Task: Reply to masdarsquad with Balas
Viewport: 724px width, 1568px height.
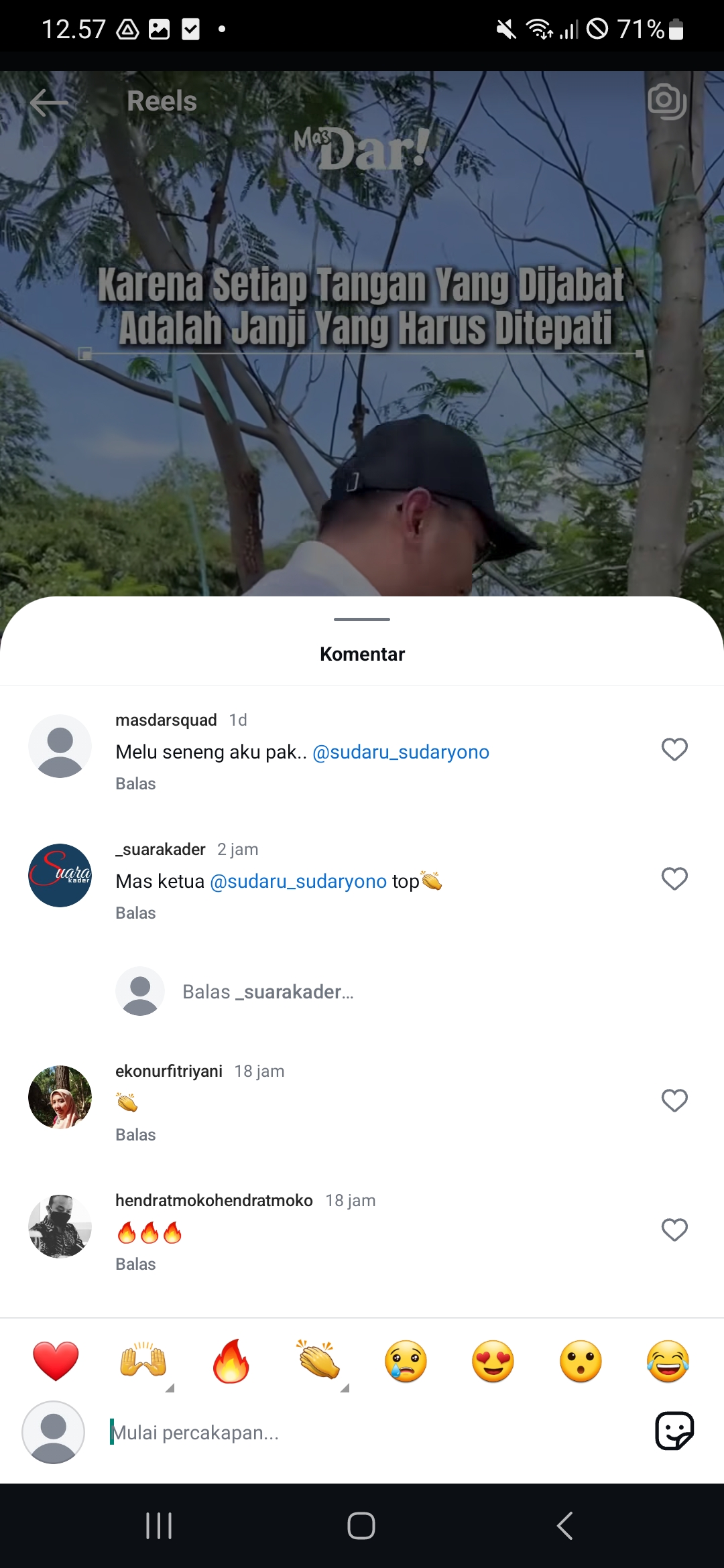Action: pos(135,783)
